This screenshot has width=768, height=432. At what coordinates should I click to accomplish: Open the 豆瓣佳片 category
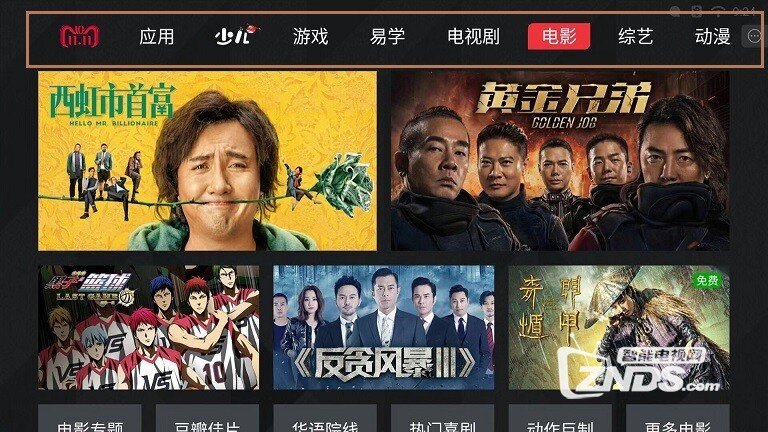207,422
